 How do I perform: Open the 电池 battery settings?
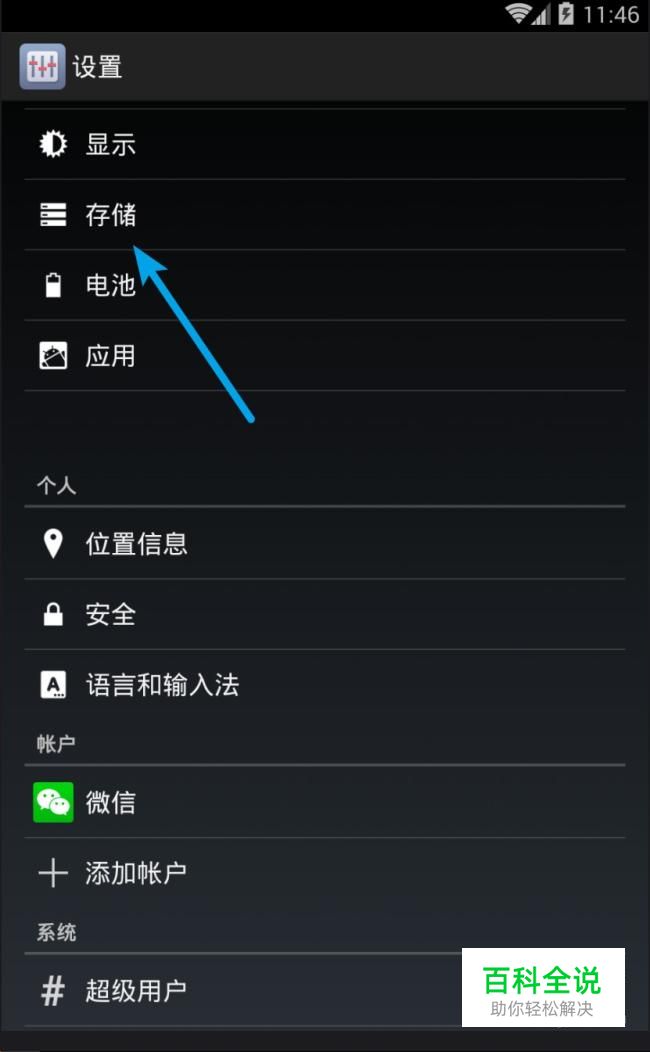(110, 286)
